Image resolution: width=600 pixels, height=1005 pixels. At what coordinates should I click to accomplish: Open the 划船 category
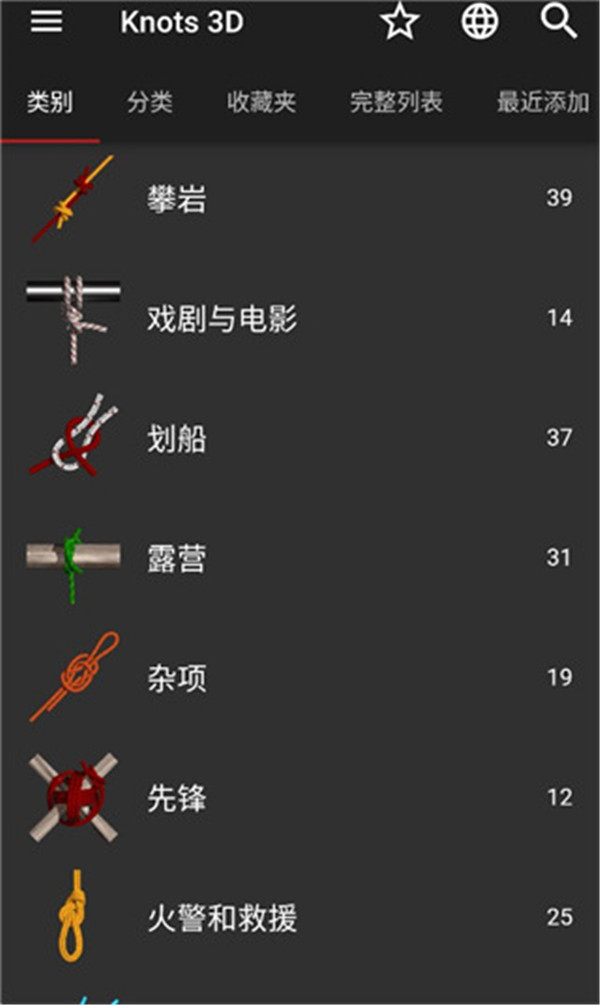pyautogui.click(x=300, y=439)
